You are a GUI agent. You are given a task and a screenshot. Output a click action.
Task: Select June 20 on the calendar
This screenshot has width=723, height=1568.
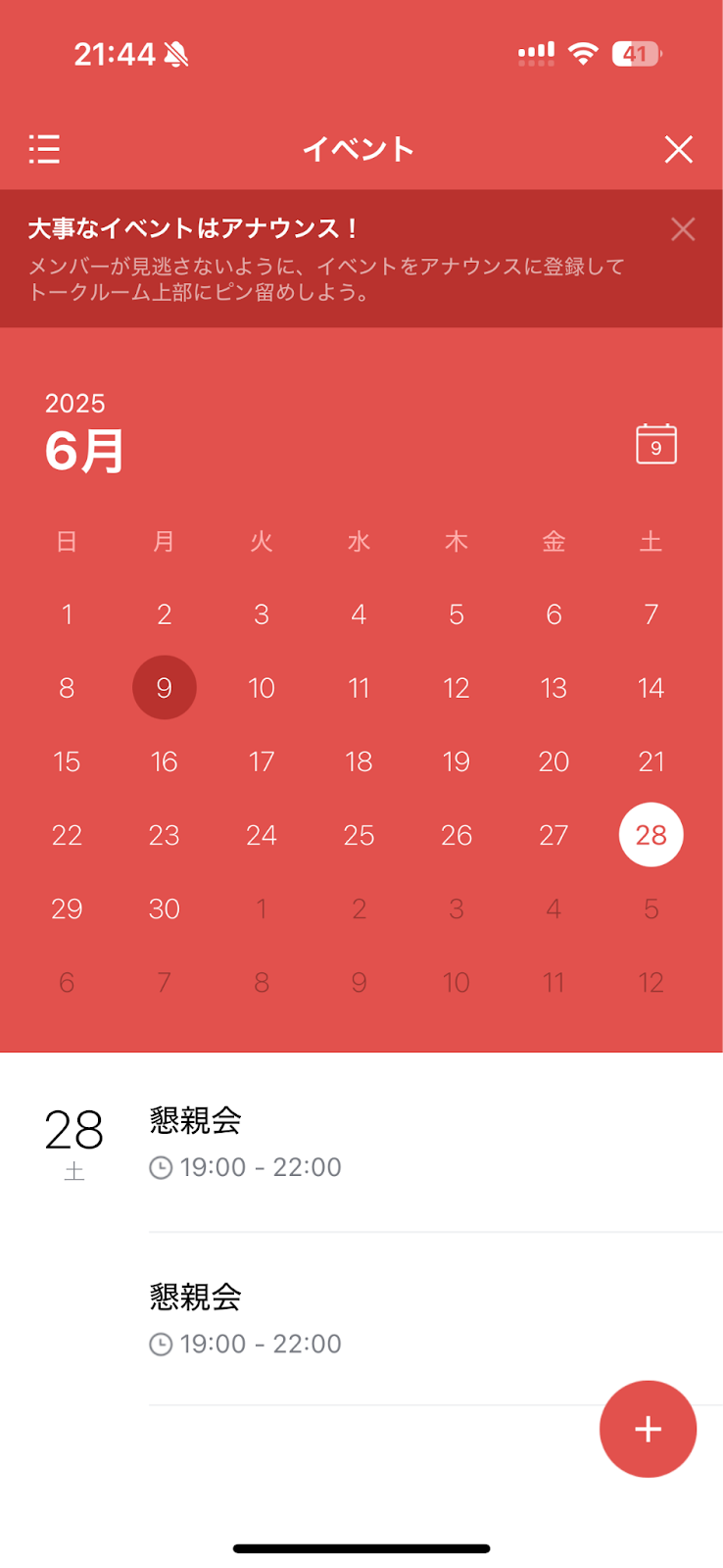pyautogui.click(x=554, y=761)
